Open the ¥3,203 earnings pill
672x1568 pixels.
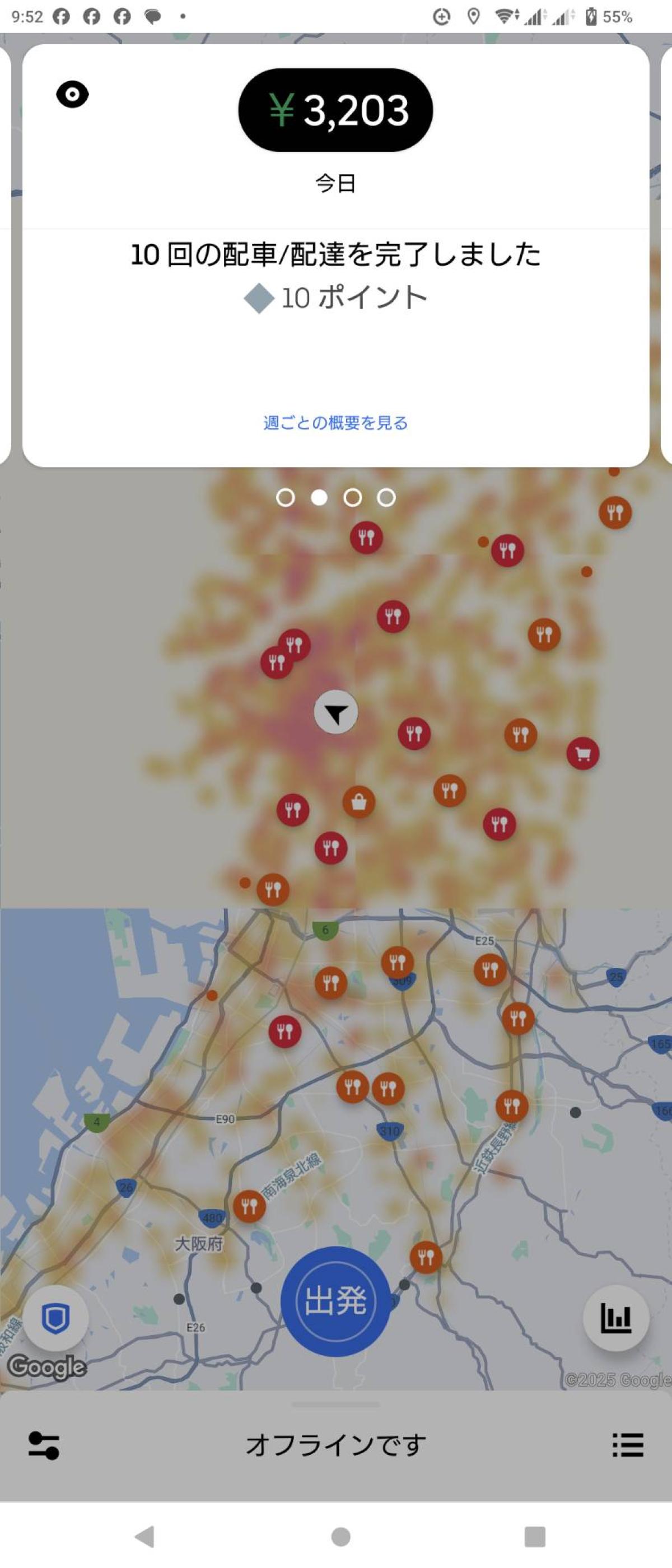[335, 110]
